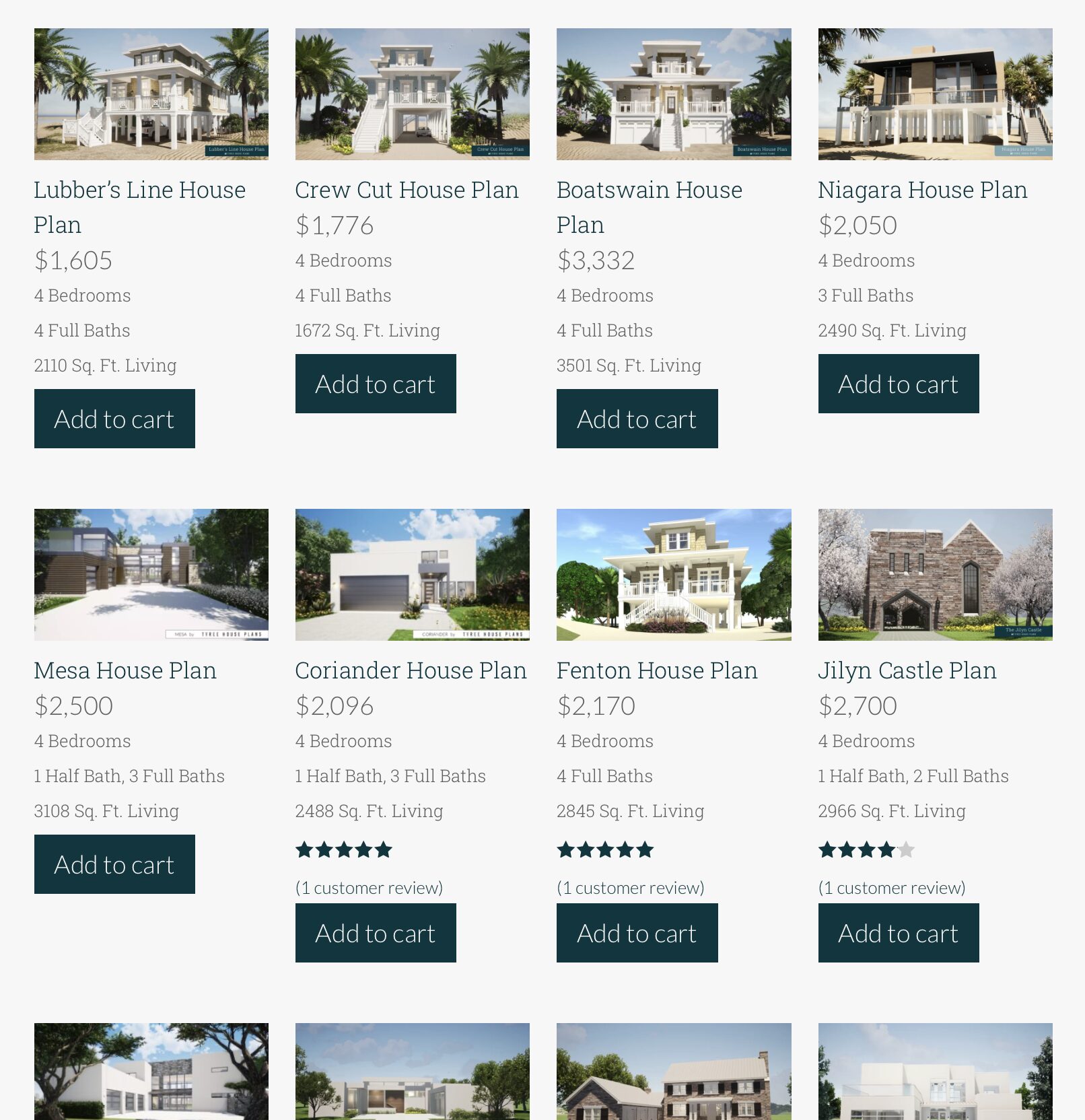View the Jilyn Castle Plan image
The width and height of the screenshot is (1085, 1120).
click(934, 575)
